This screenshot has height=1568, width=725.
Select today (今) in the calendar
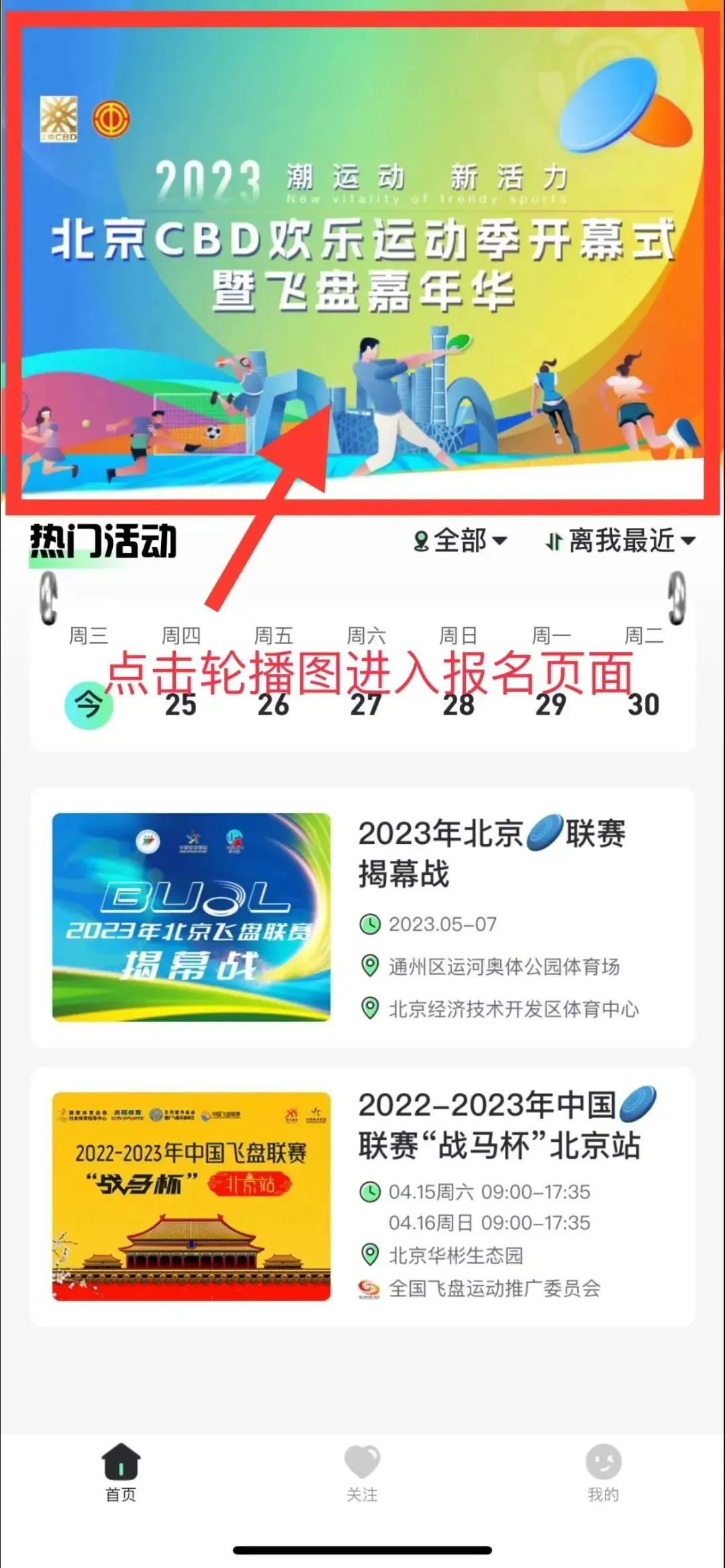click(89, 704)
